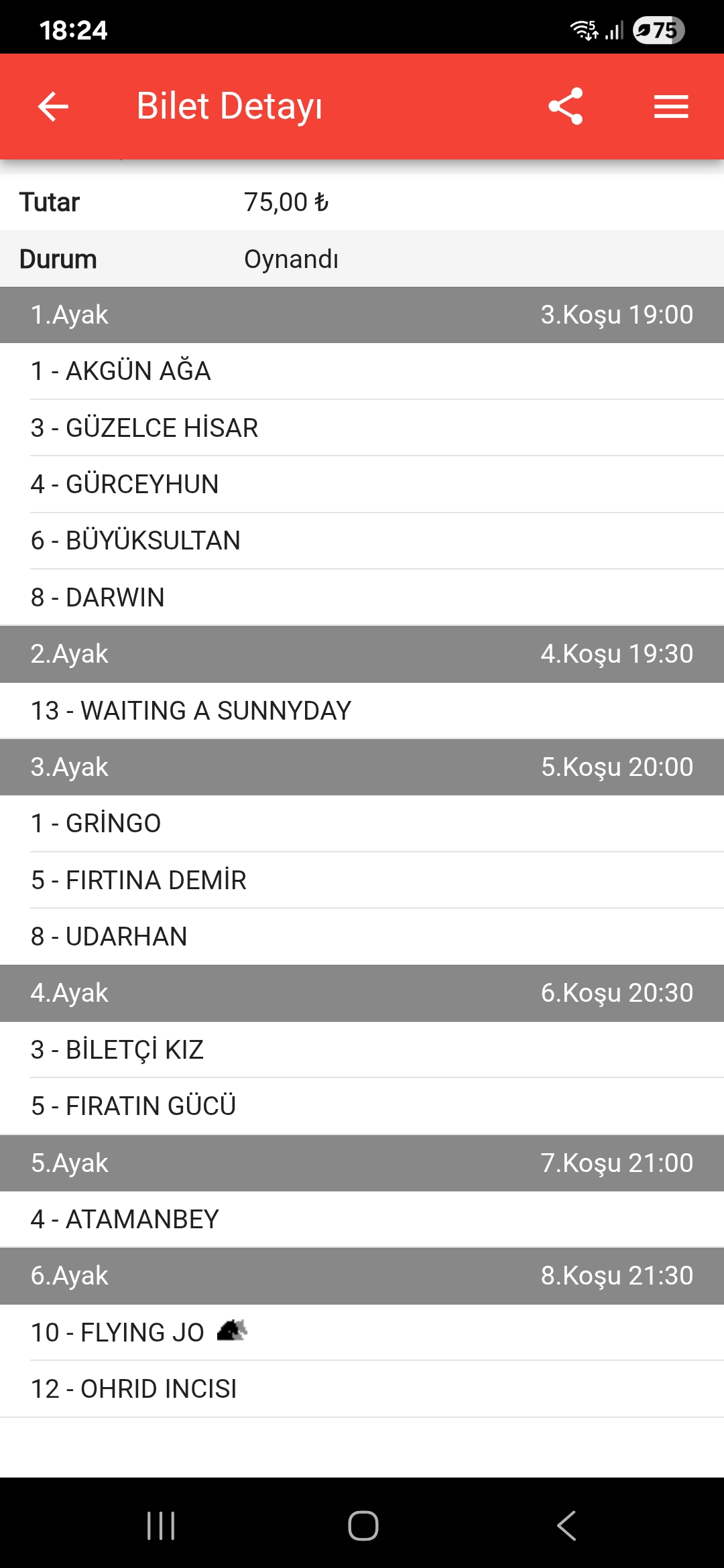
Task: Open the hamburger menu
Action: (671, 107)
